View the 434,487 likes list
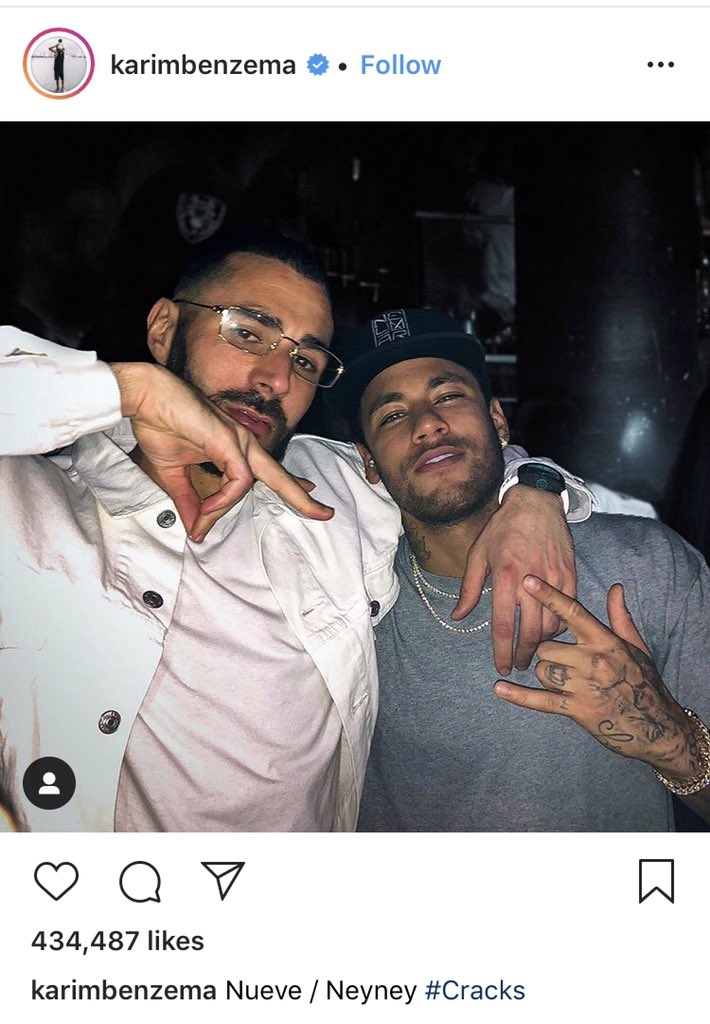Image resolution: width=710 pixels, height=1024 pixels. coord(117,941)
